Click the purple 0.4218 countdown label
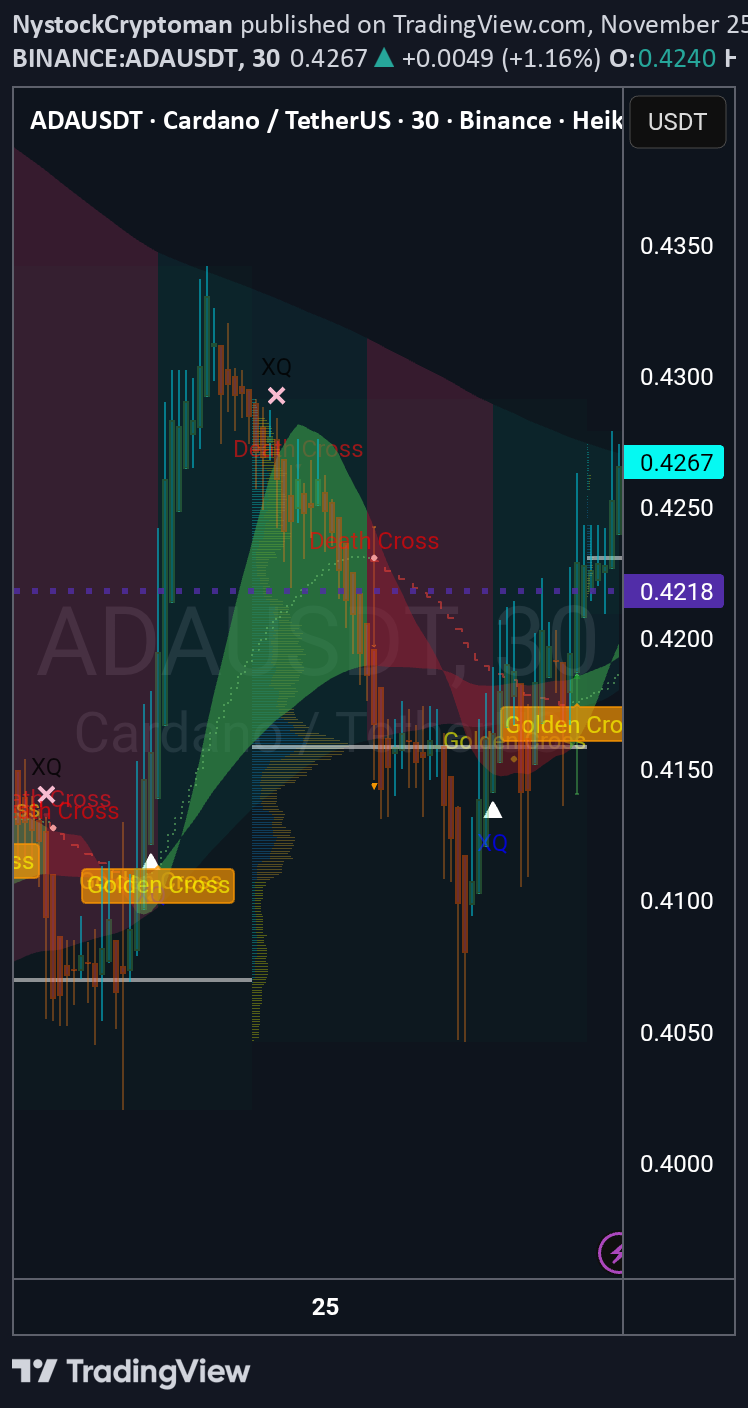The width and height of the screenshot is (748, 1408). [x=674, y=591]
